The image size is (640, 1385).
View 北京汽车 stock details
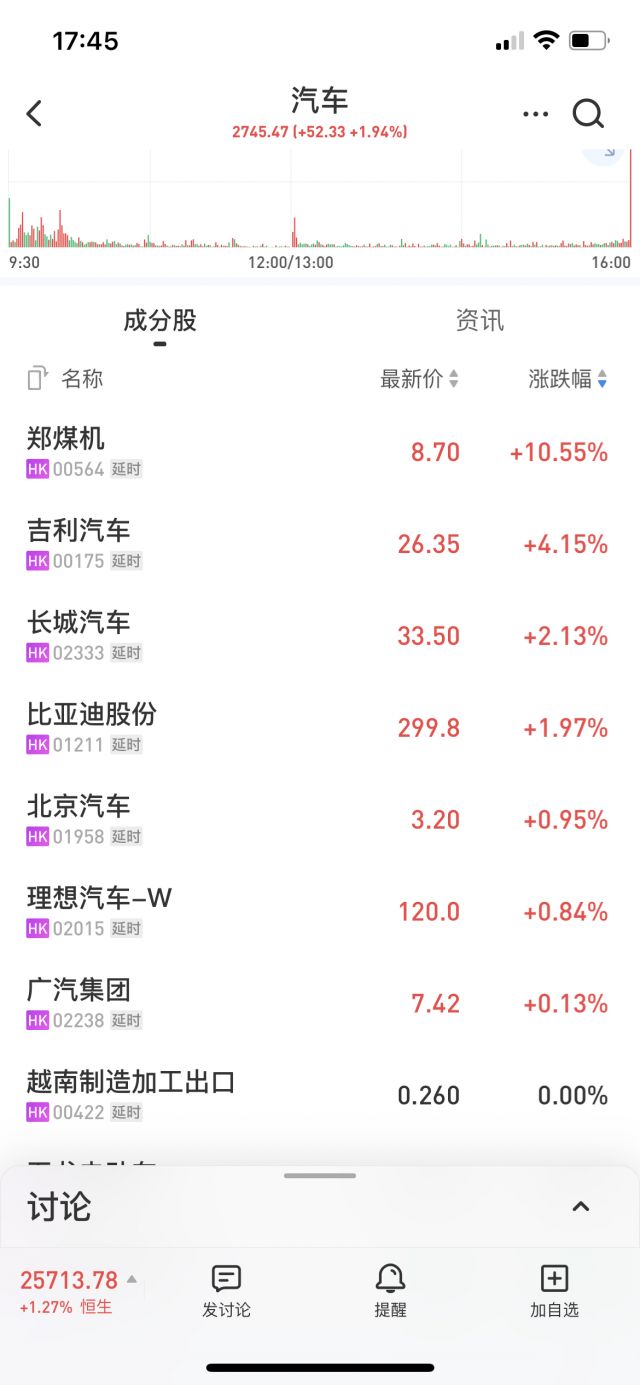tap(320, 820)
